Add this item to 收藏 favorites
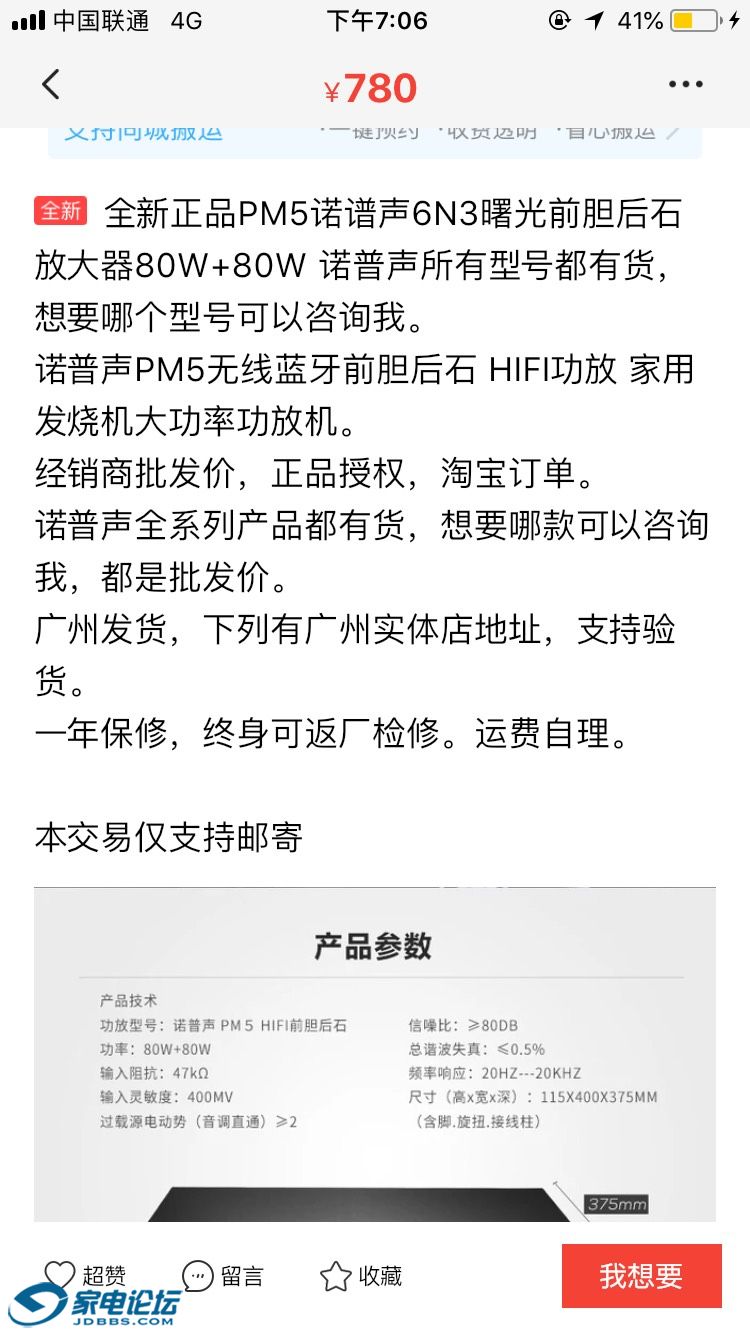The height and width of the screenshot is (1334, 750). tap(361, 1275)
